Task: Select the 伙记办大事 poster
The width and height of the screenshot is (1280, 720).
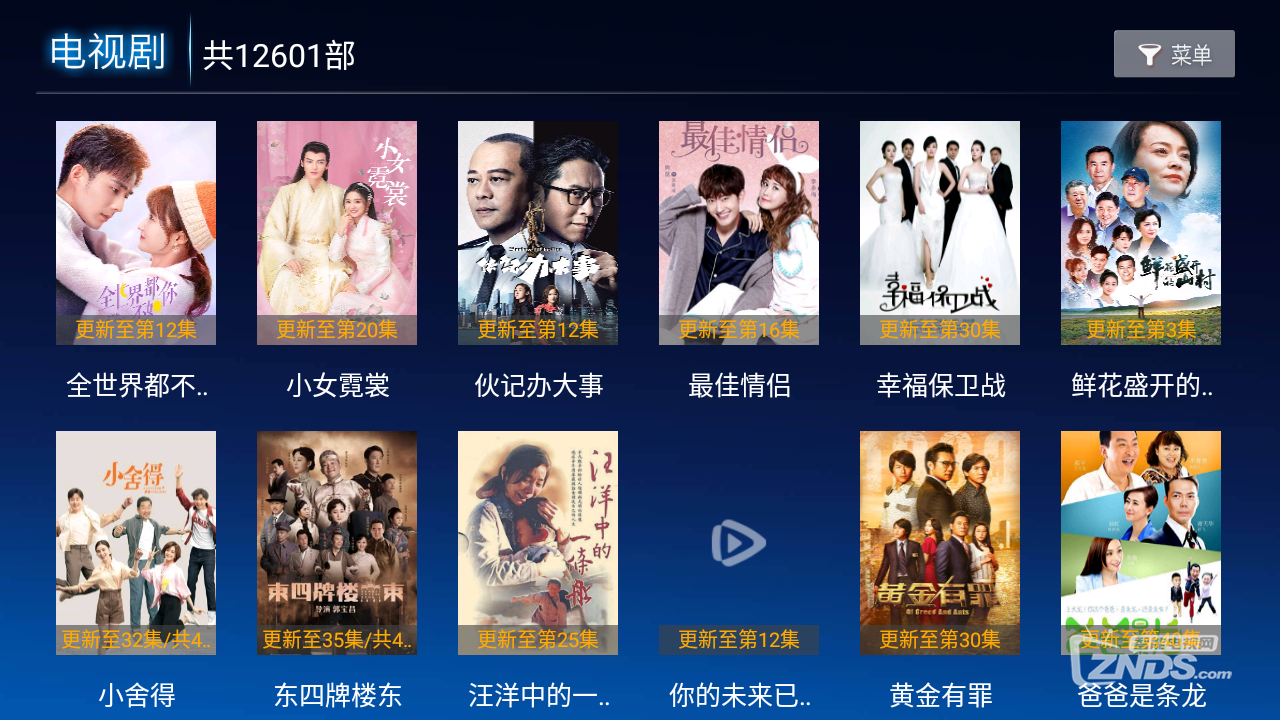Action: (x=538, y=233)
